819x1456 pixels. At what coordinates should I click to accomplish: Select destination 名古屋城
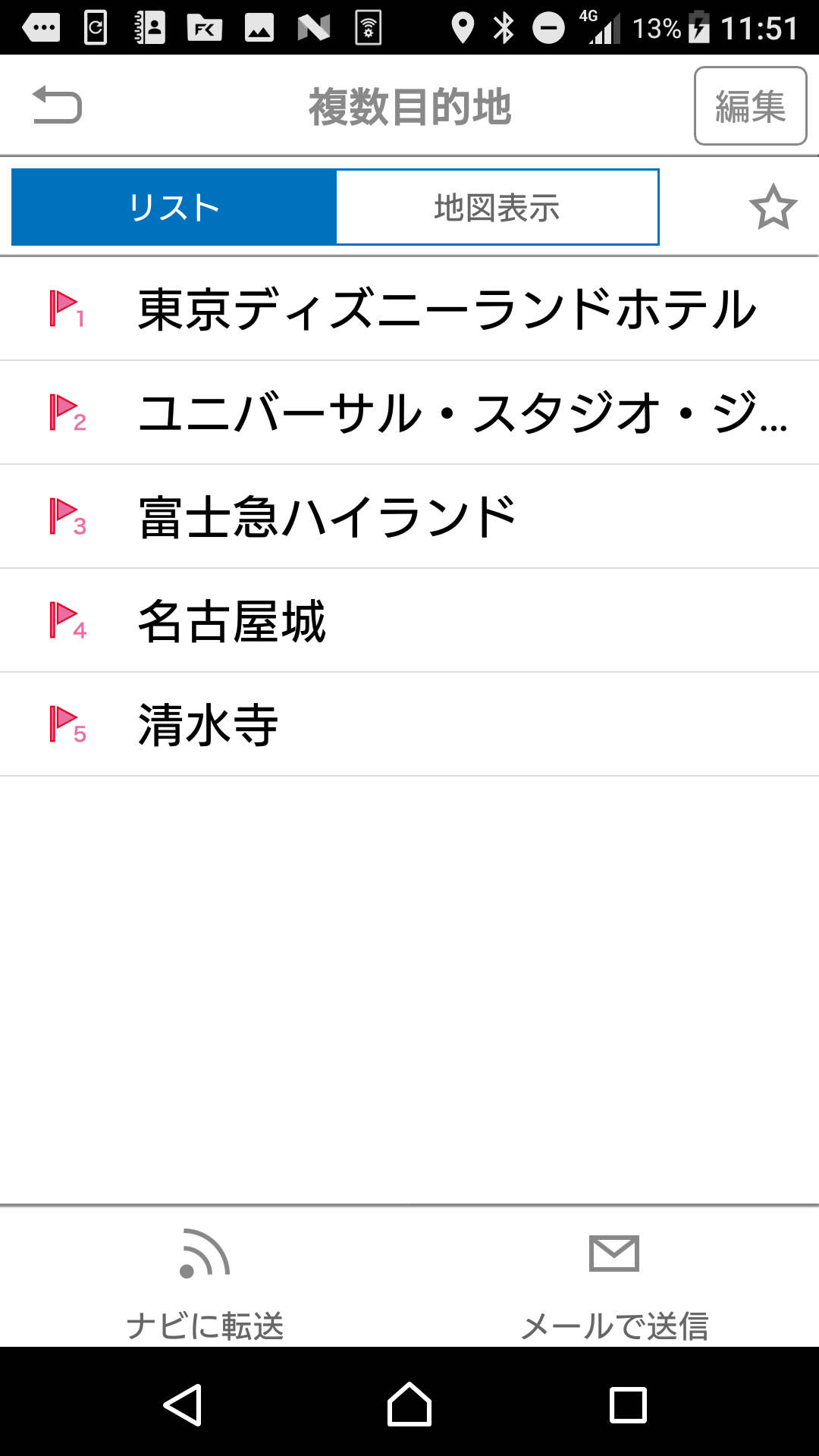point(409,620)
